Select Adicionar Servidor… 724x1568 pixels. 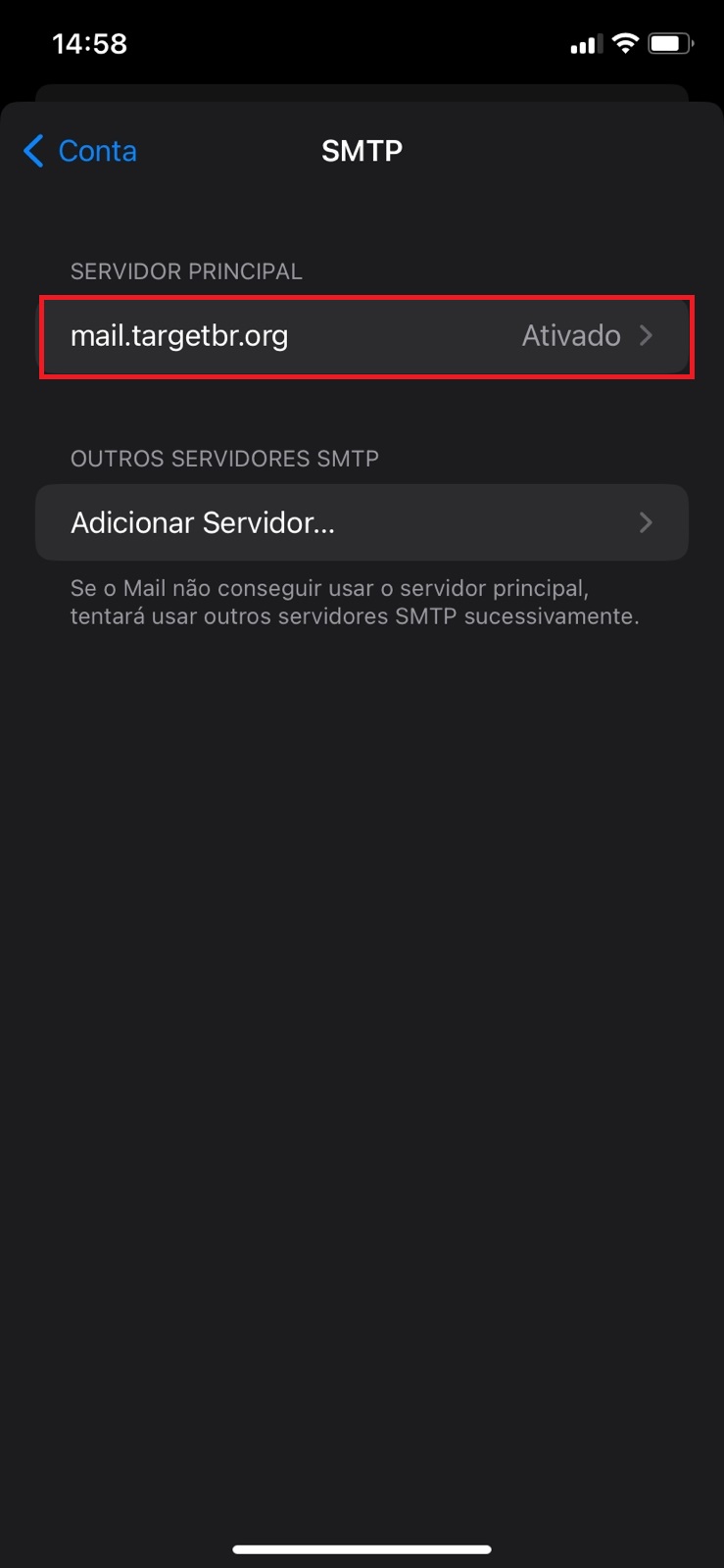pos(362,522)
